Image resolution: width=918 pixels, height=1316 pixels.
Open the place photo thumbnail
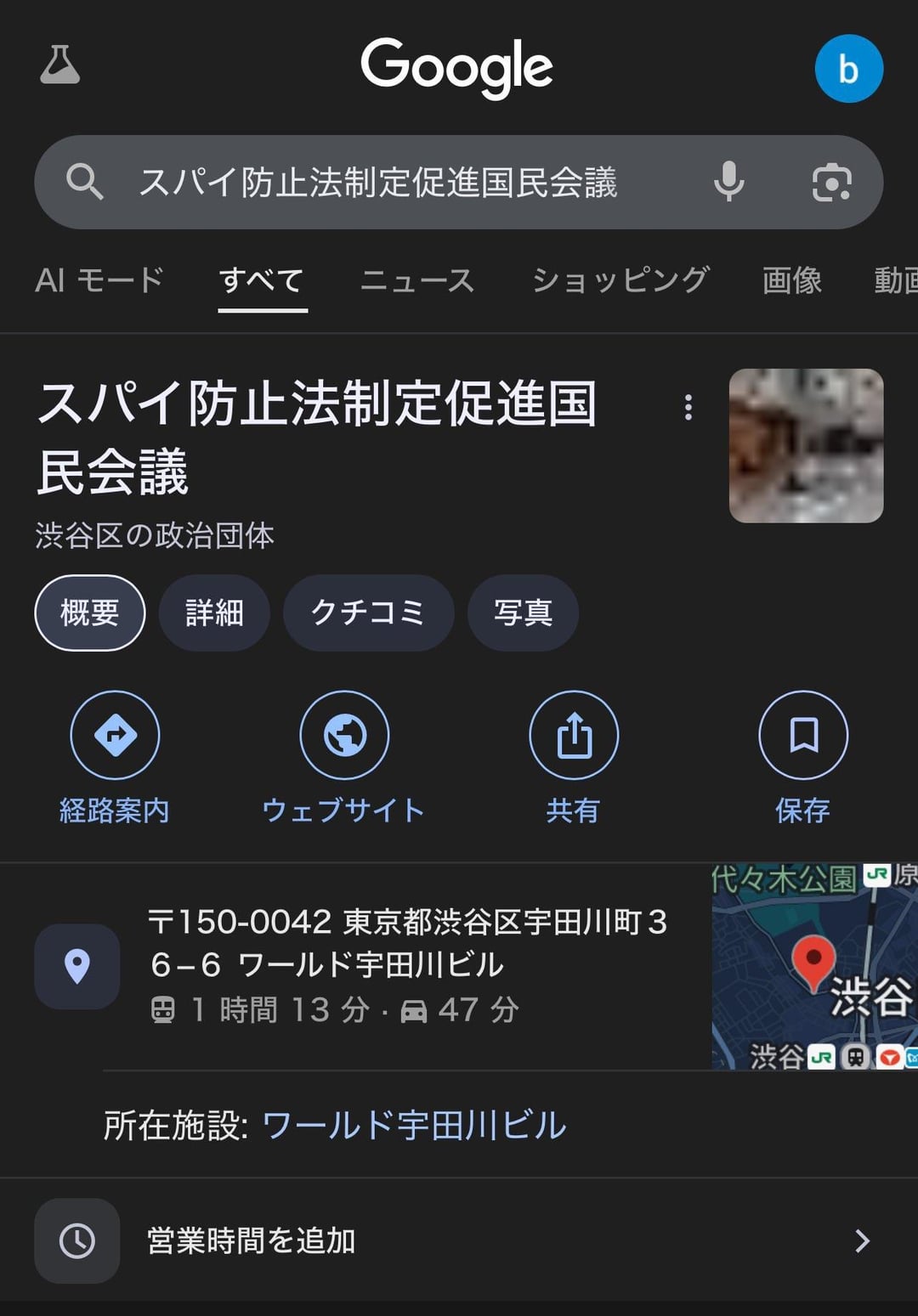click(806, 445)
